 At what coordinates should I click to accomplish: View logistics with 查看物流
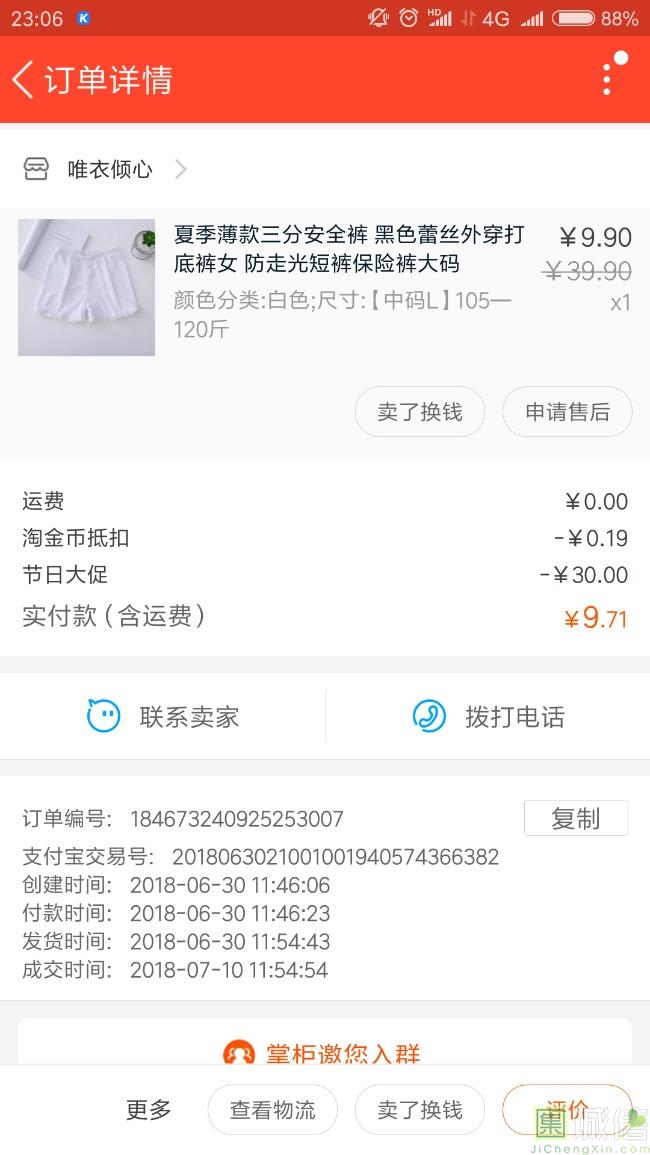[x=272, y=1110]
